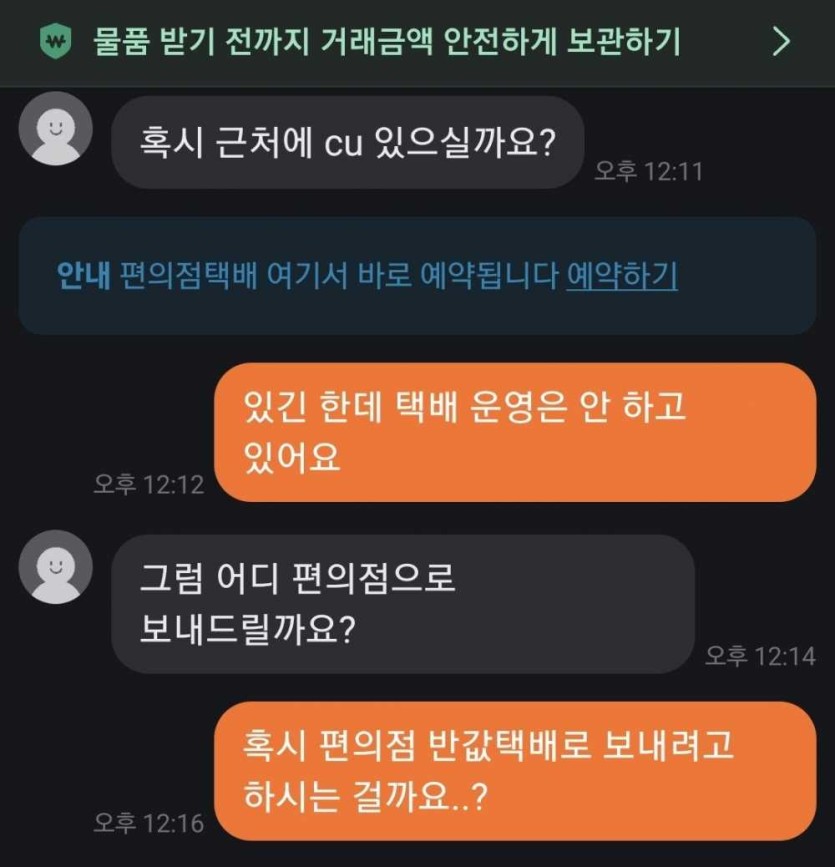This screenshot has width=835, height=867.
Task: Open the safe payment banner at top
Action: tap(417, 42)
